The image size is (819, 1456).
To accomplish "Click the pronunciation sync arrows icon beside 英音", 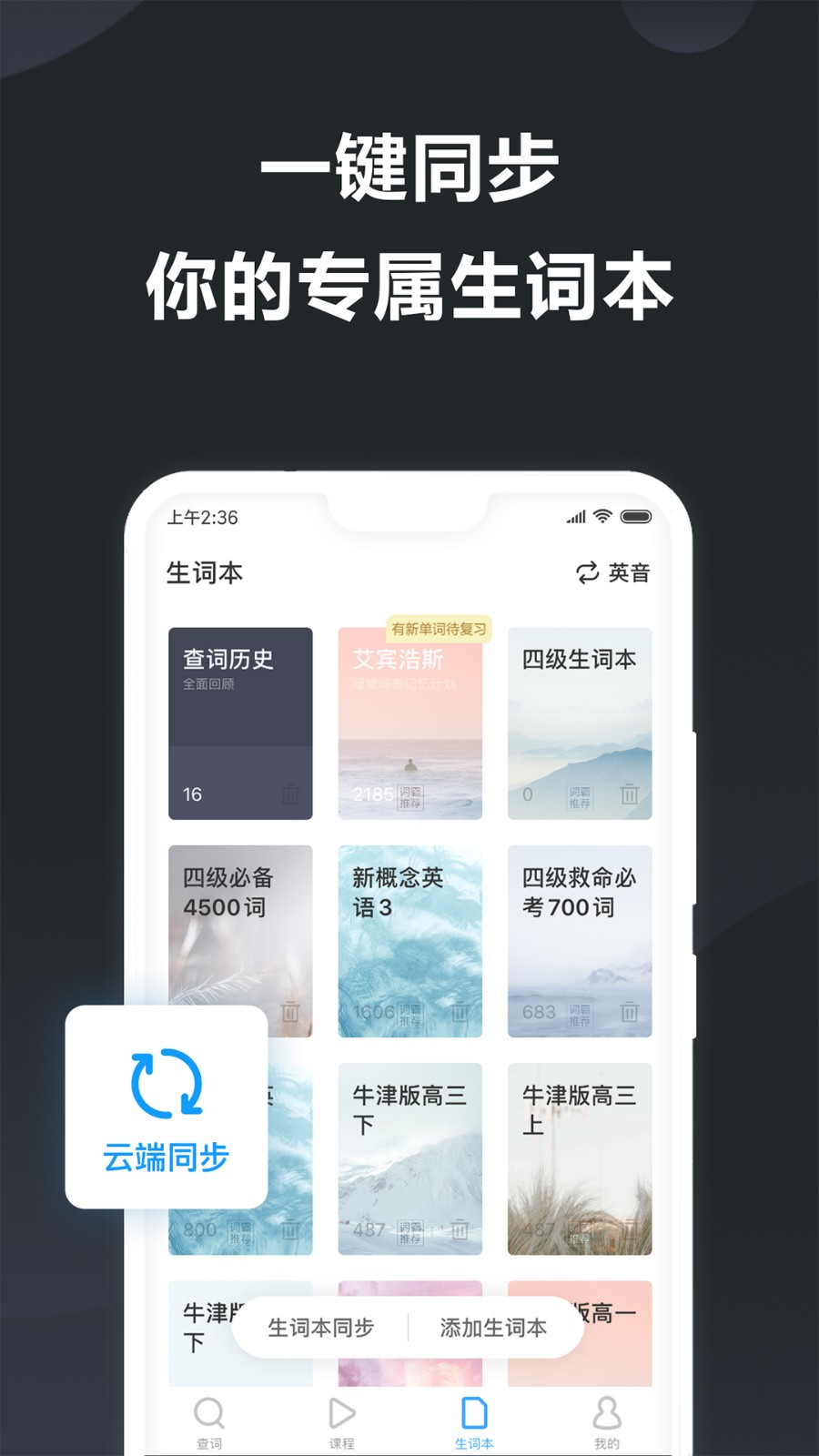I will pyautogui.click(x=586, y=573).
